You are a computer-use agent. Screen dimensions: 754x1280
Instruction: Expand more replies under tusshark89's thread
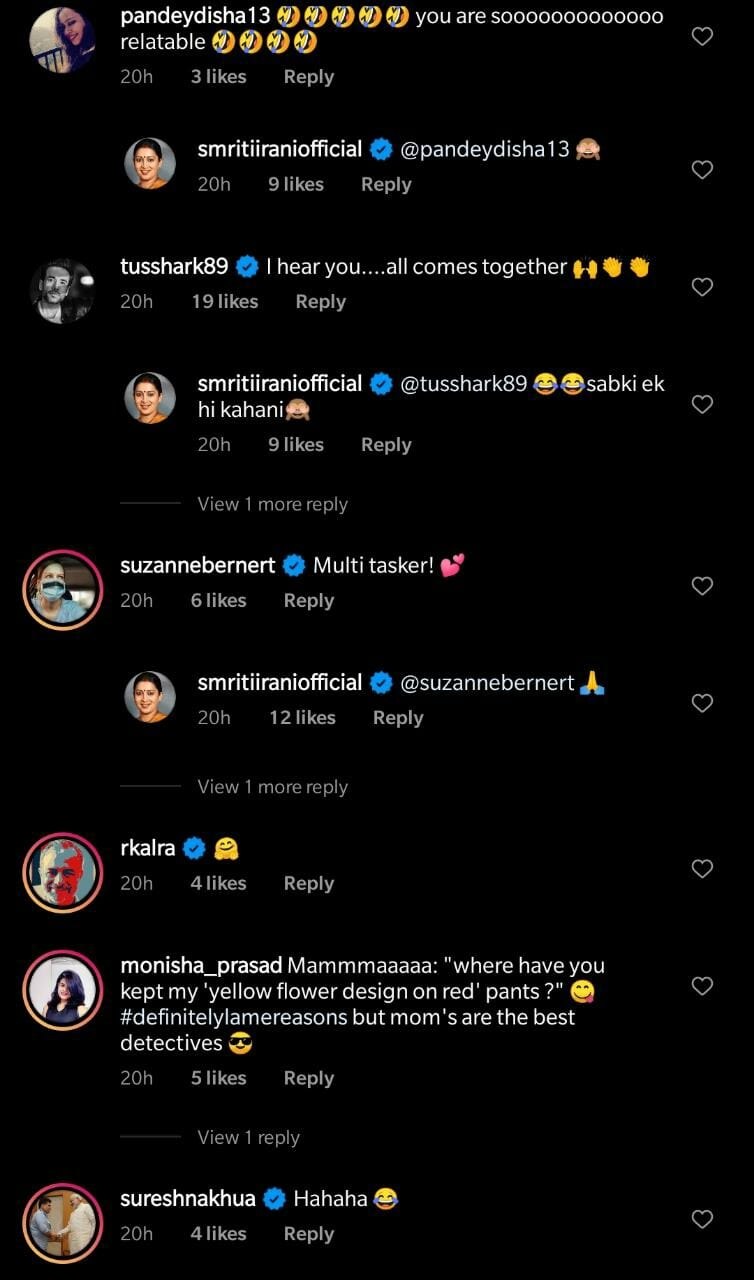click(272, 504)
